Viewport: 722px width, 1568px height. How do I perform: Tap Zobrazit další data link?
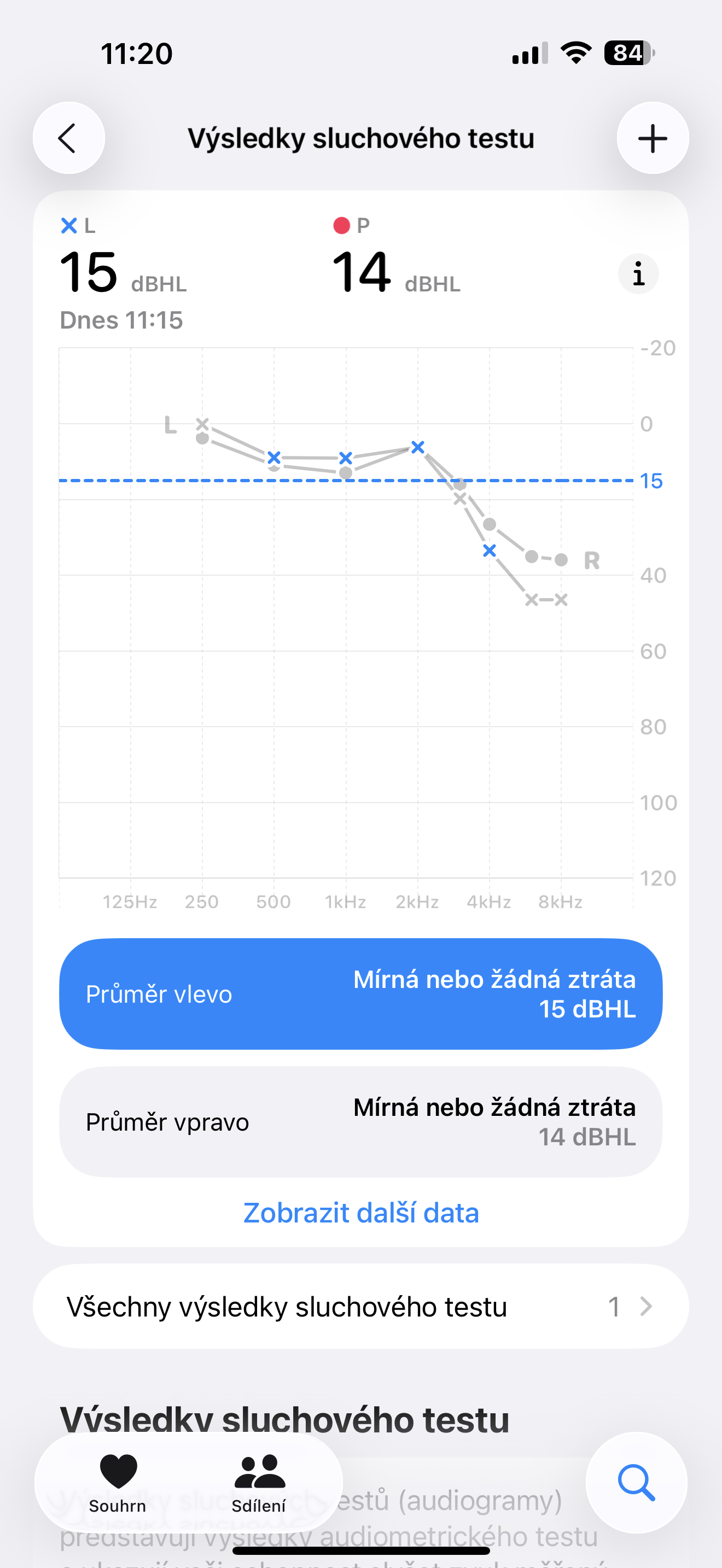360,1213
